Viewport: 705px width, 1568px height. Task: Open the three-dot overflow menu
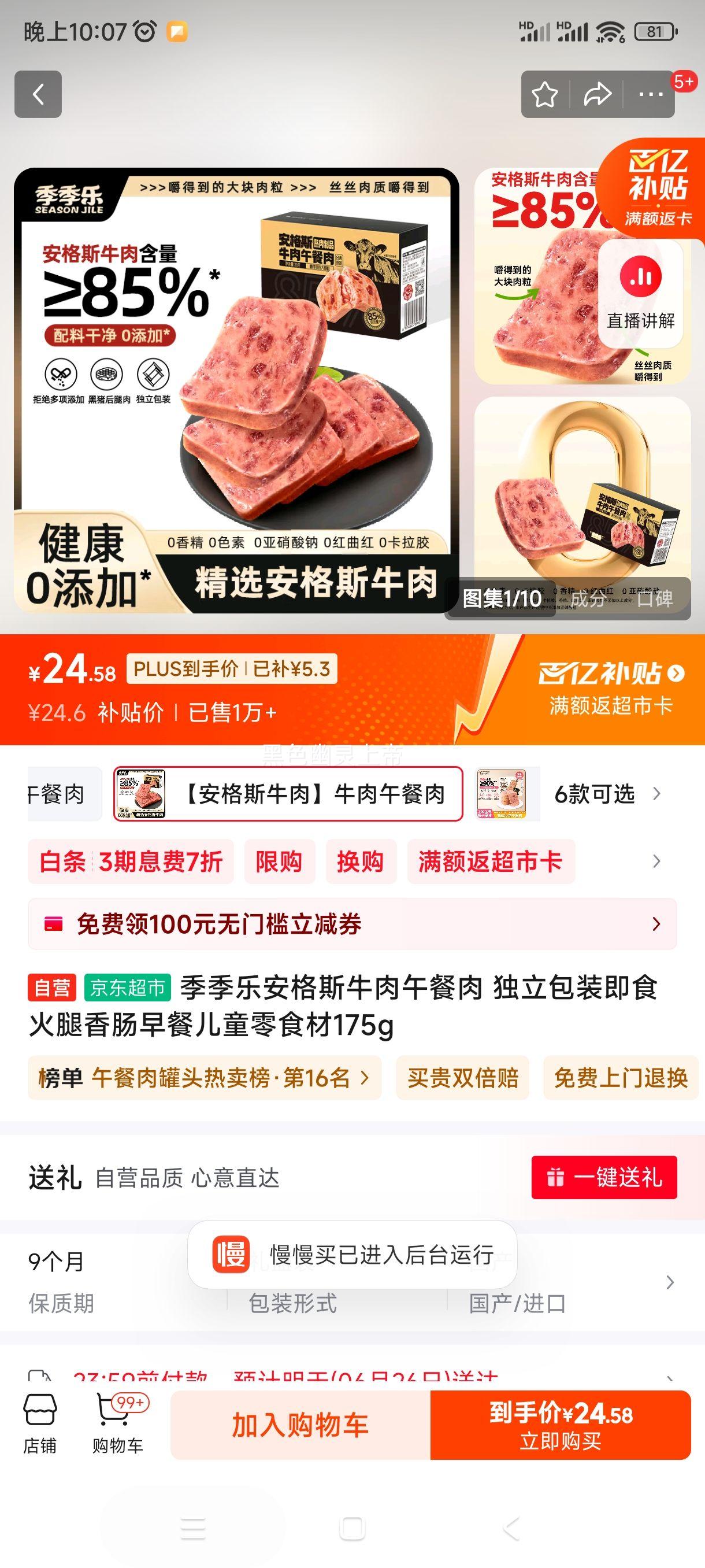click(650, 94)
